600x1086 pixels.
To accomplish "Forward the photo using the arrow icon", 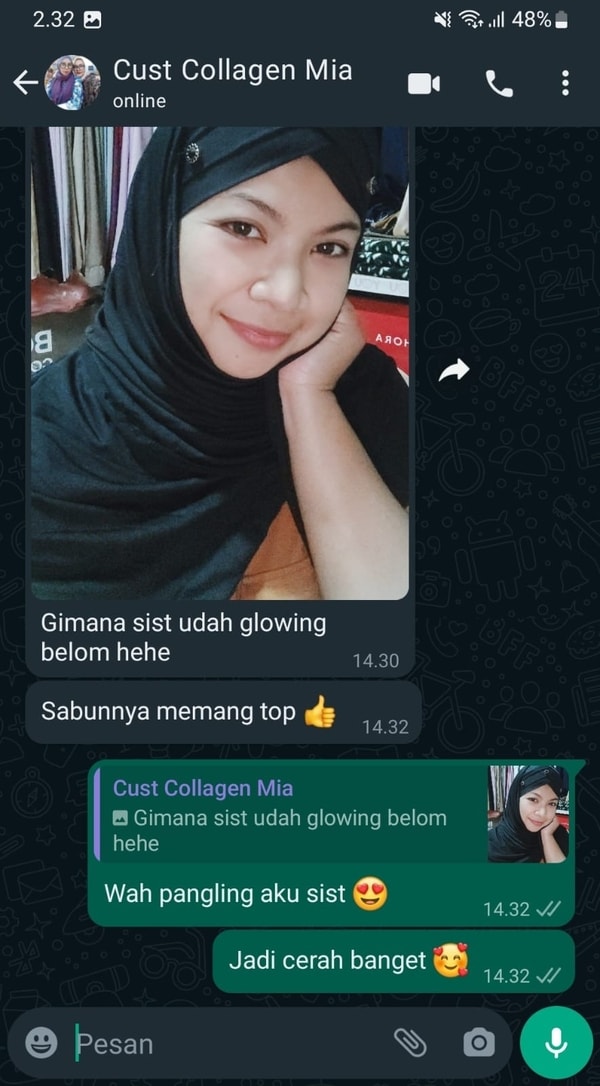I will pos(454,372).
